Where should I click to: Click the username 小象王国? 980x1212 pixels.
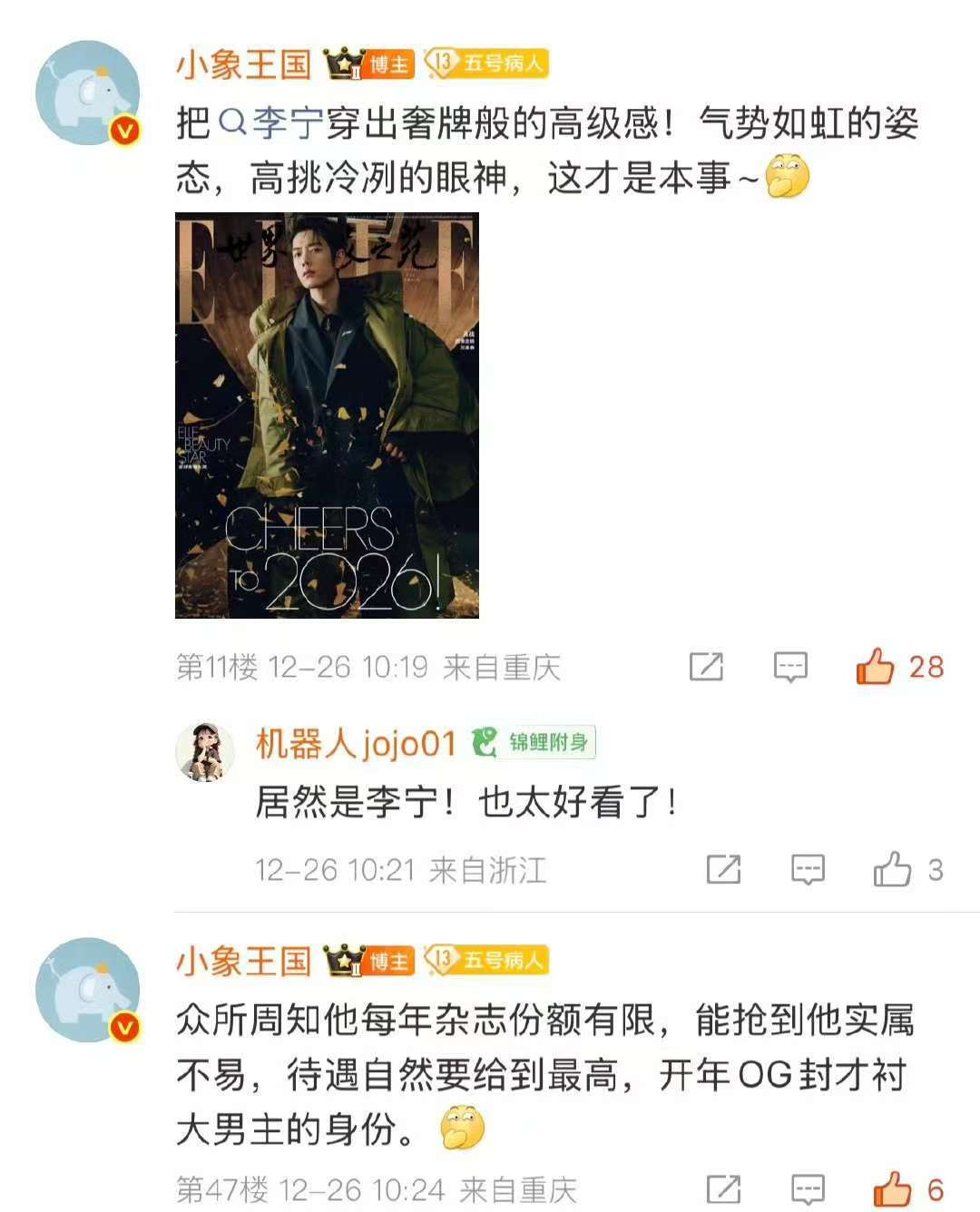[245, 64]
